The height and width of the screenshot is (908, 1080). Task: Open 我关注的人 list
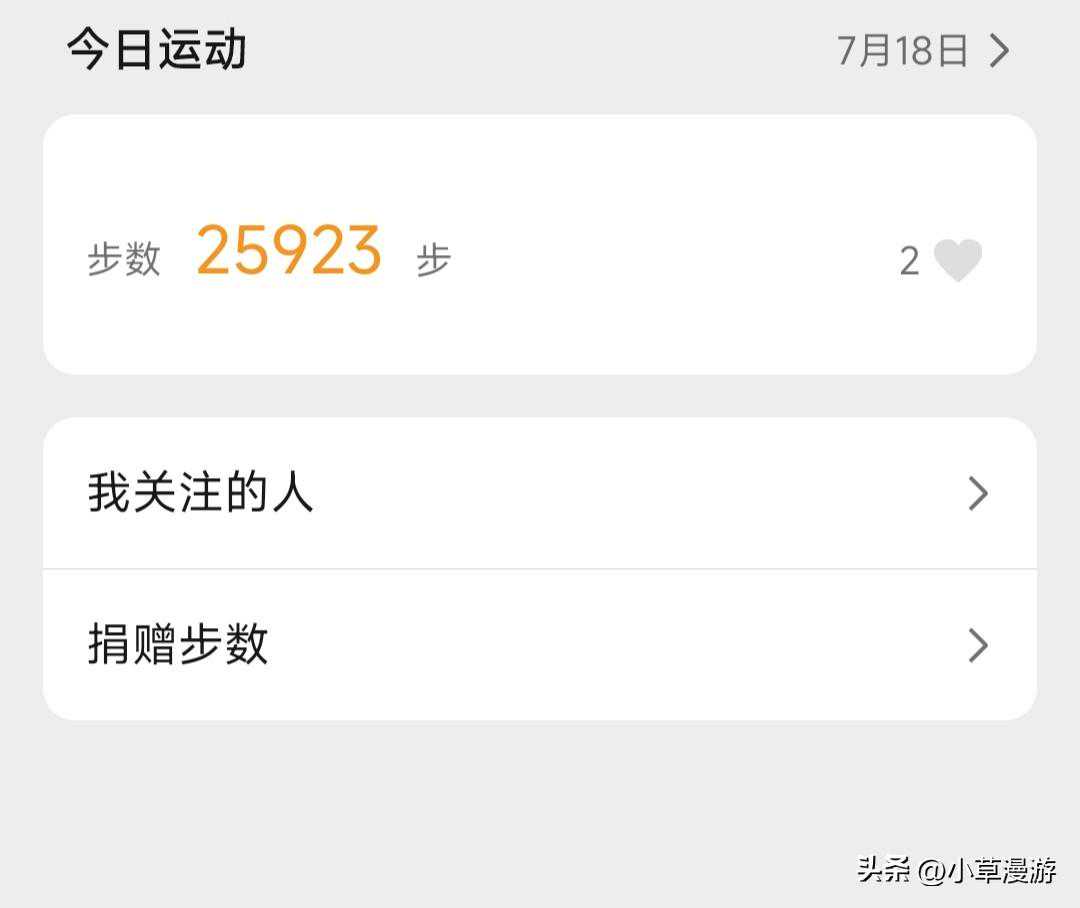tap(538, 494)
